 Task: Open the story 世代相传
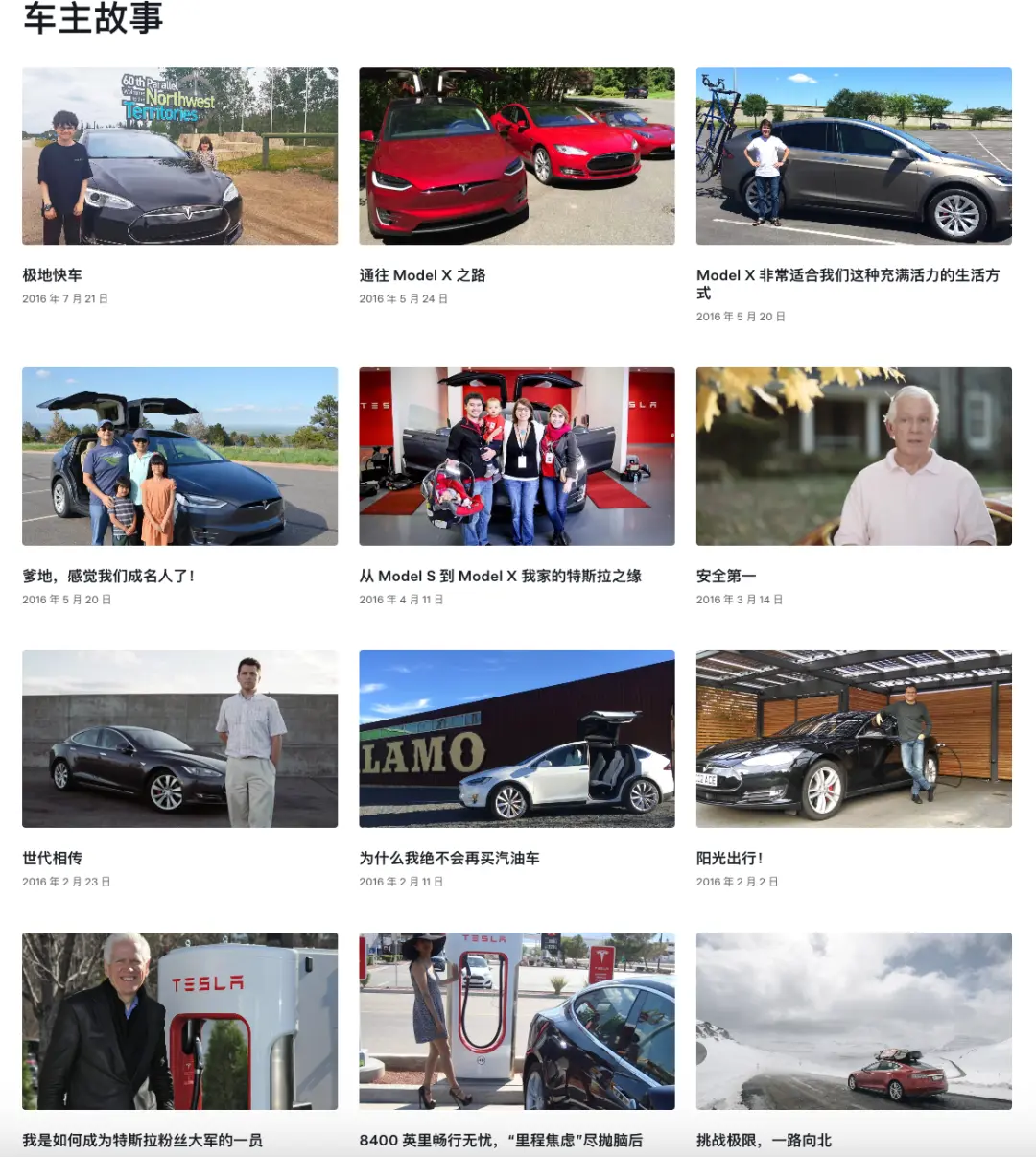point(53,858)
